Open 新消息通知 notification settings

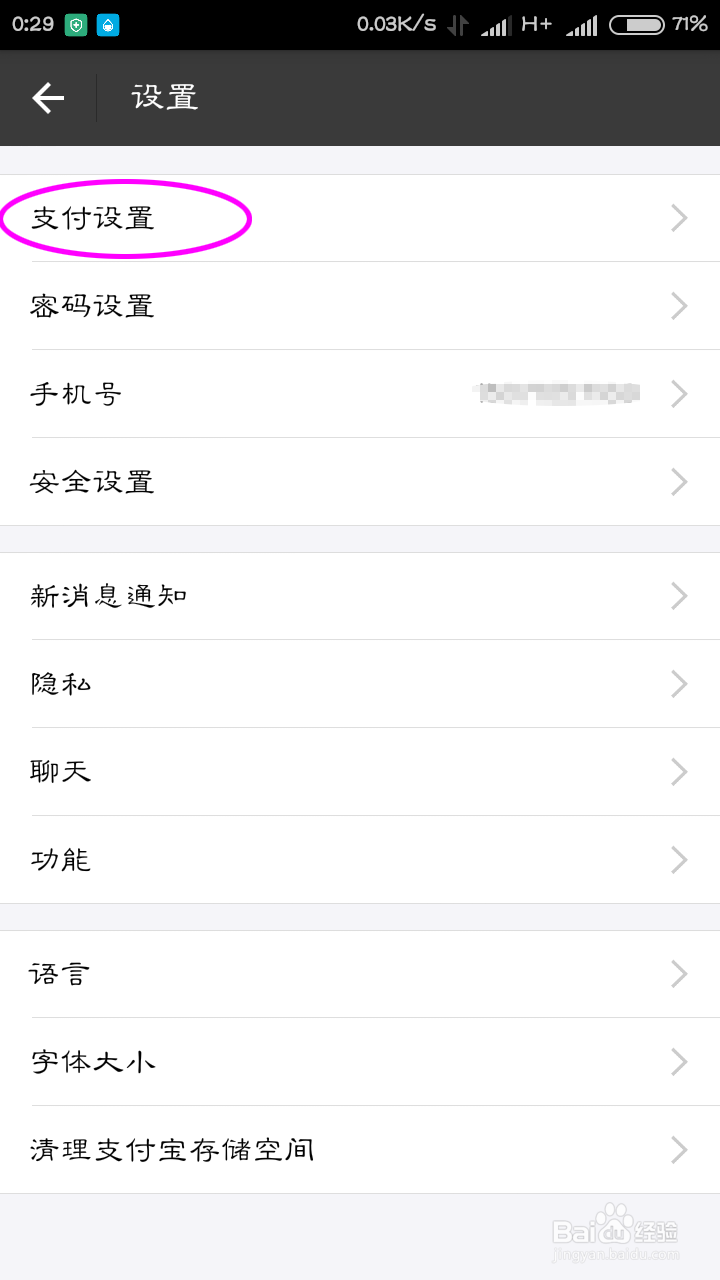click(112, 596)
